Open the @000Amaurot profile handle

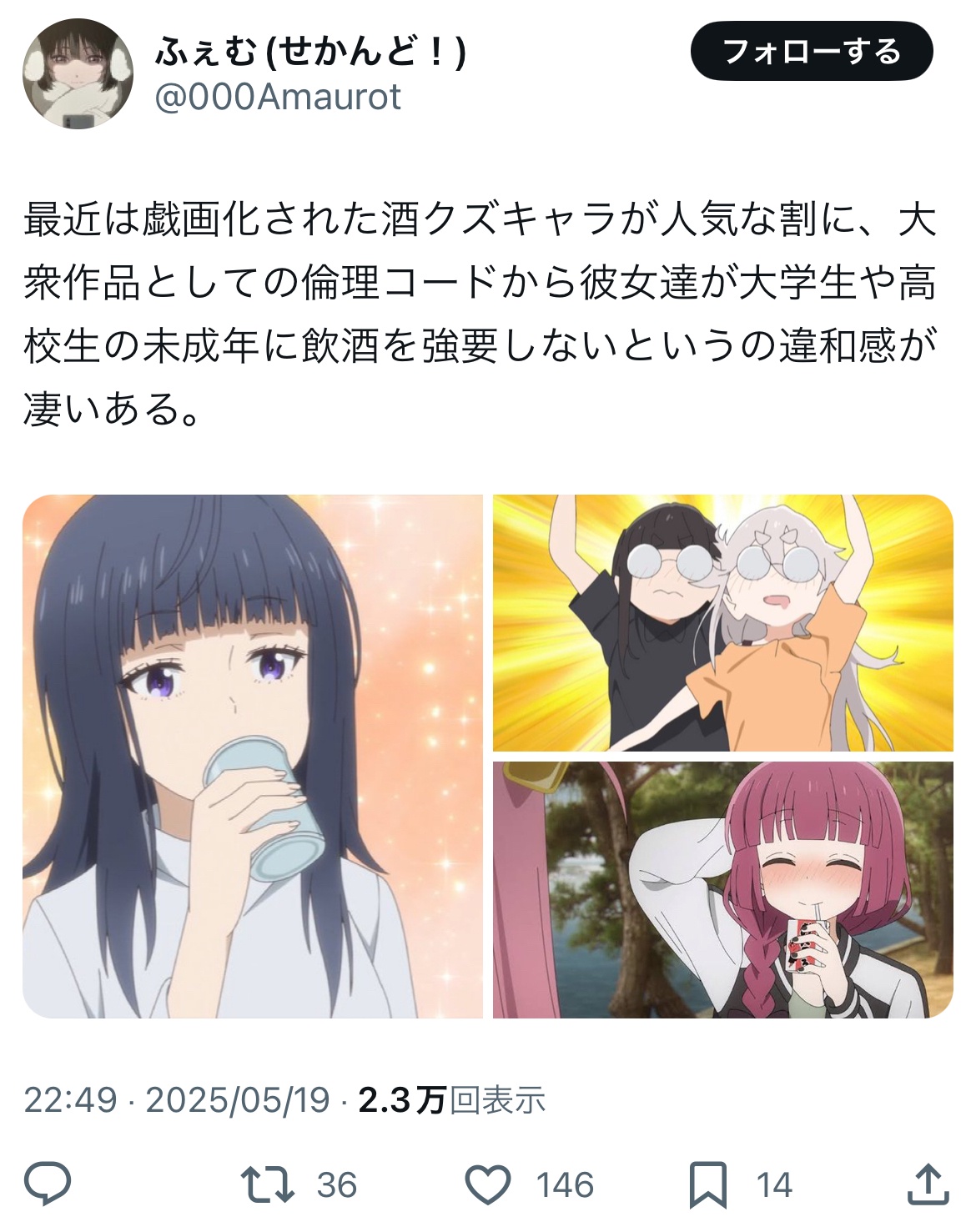click(278, 98)
